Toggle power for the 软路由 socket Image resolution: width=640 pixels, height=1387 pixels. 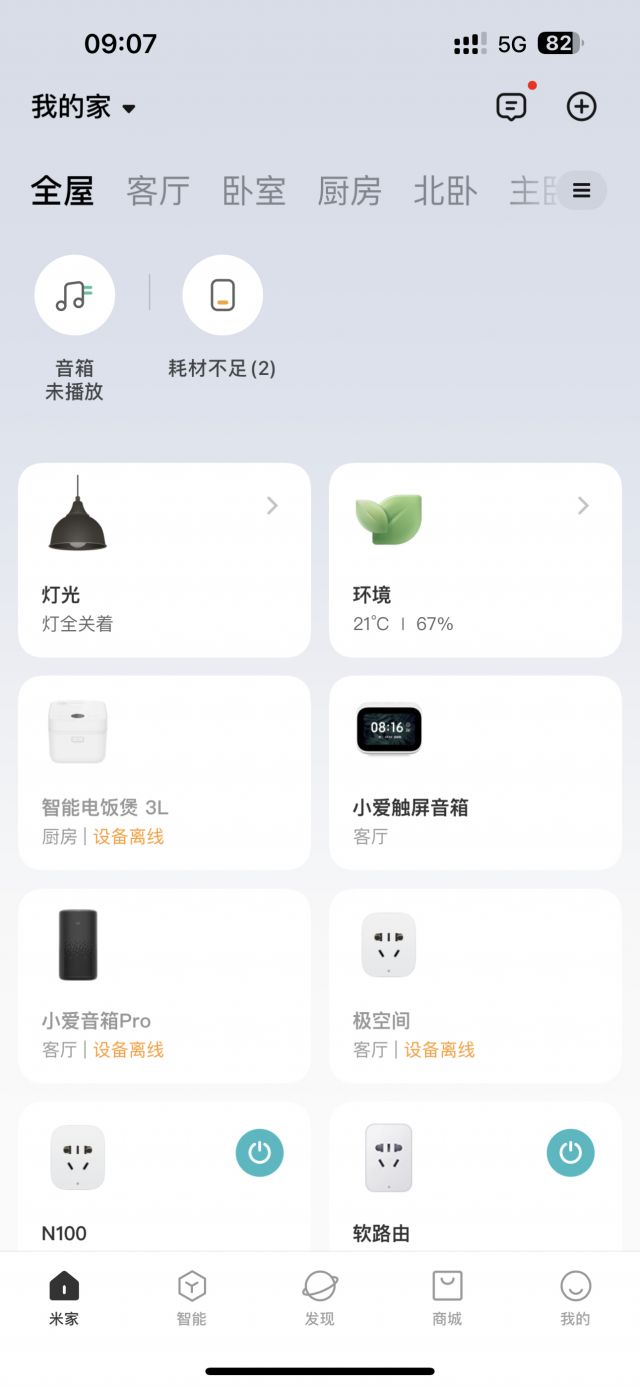pos(570,1153)
